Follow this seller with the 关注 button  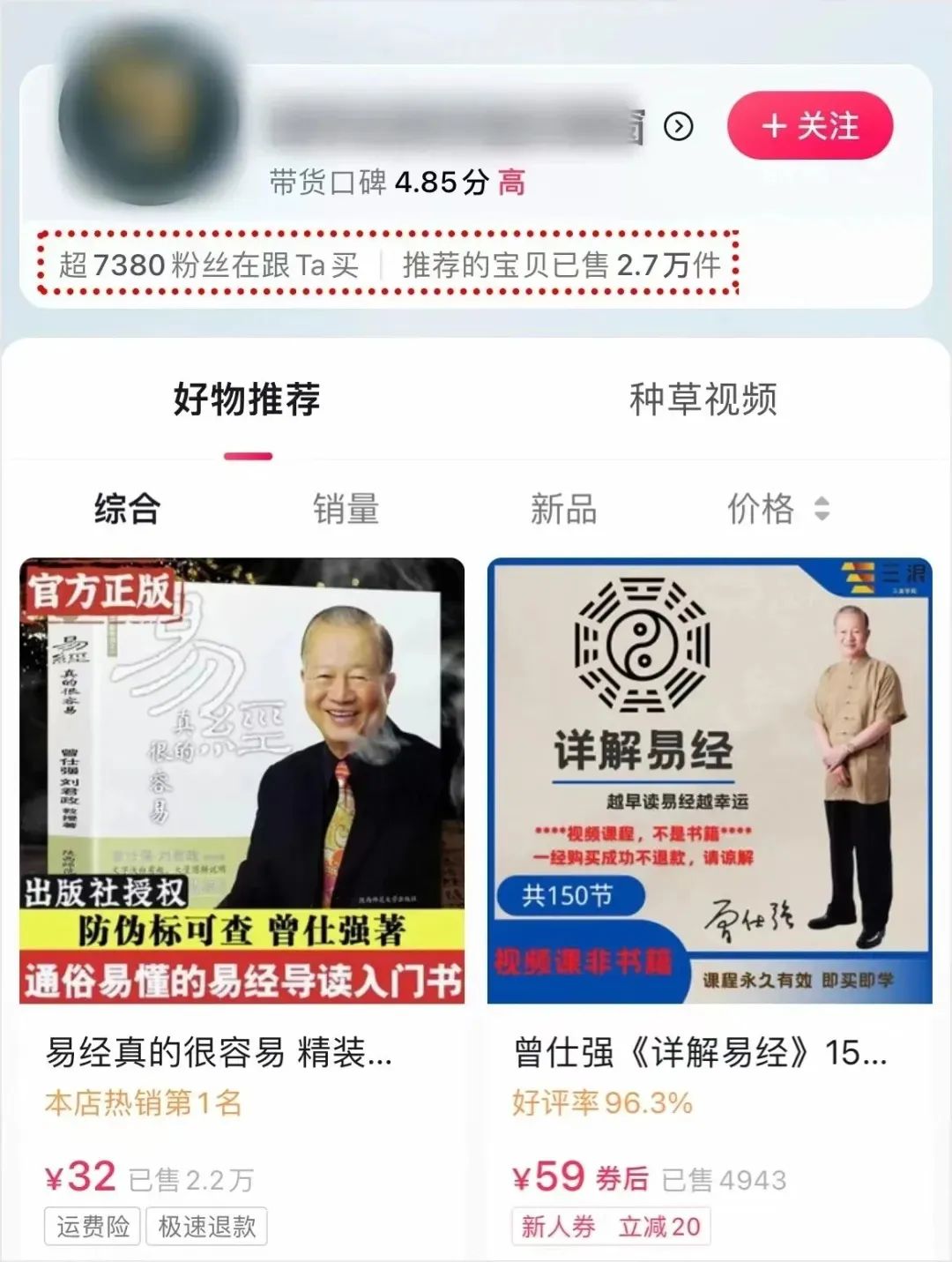[809, 126]
